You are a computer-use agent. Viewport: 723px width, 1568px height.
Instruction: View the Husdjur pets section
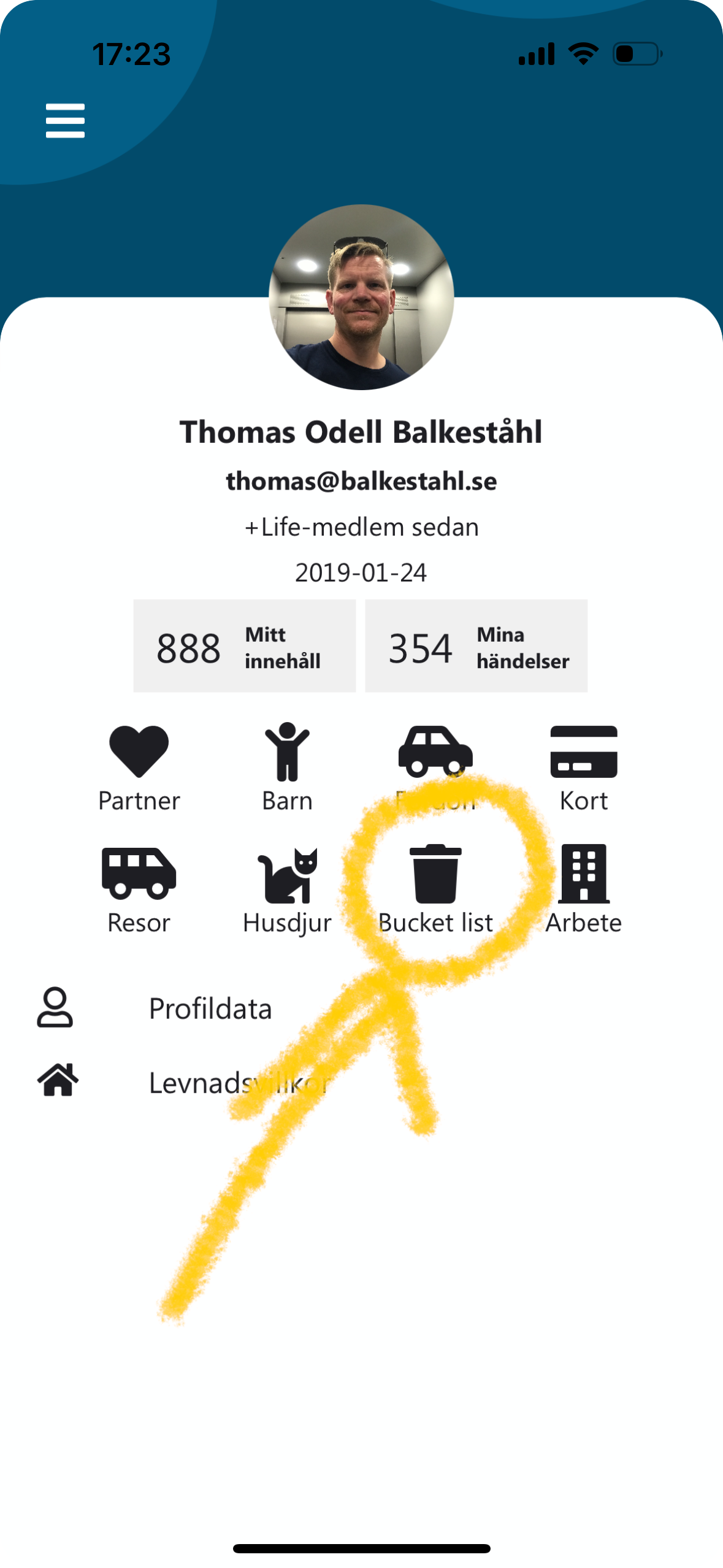pyautogui.click(x=287, y=890)
